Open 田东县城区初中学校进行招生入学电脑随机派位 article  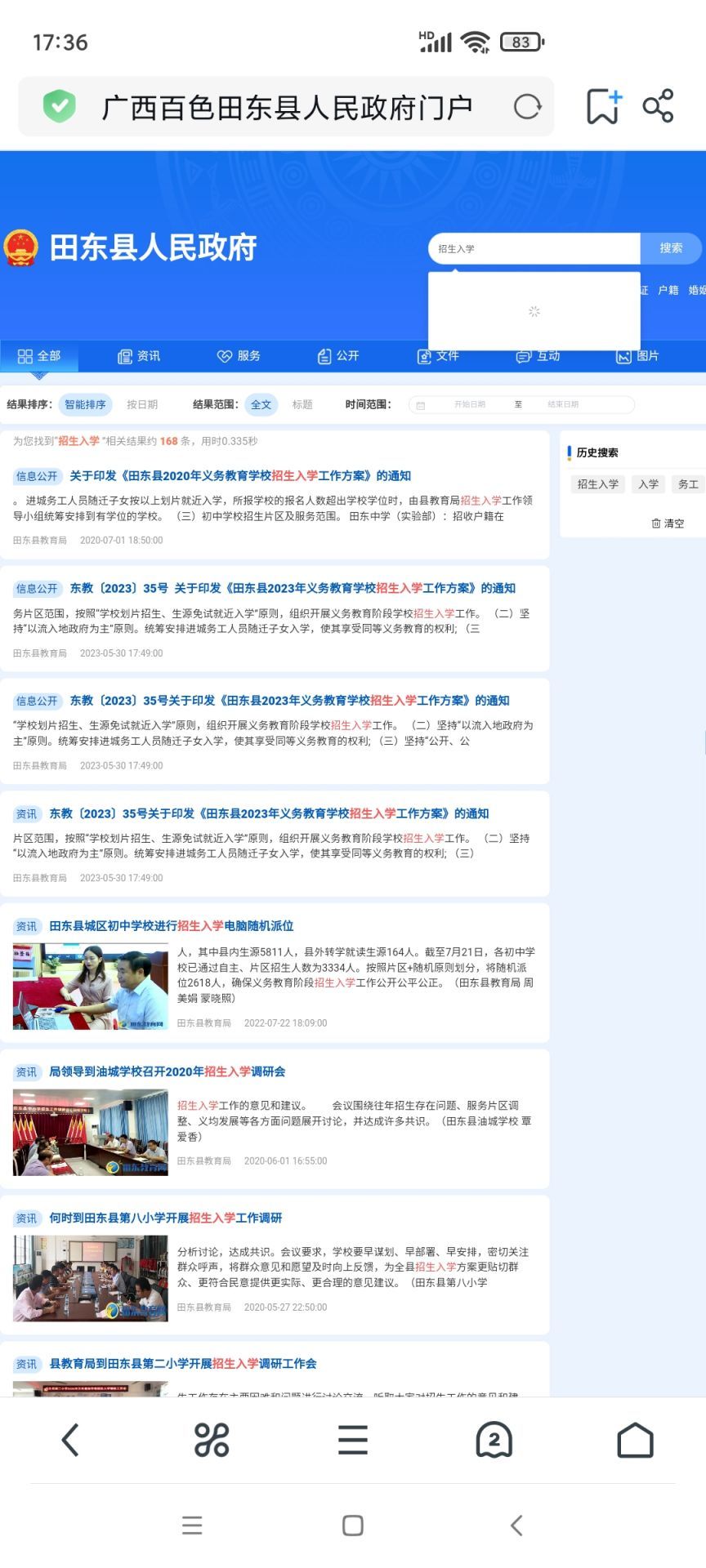(172, 926)
